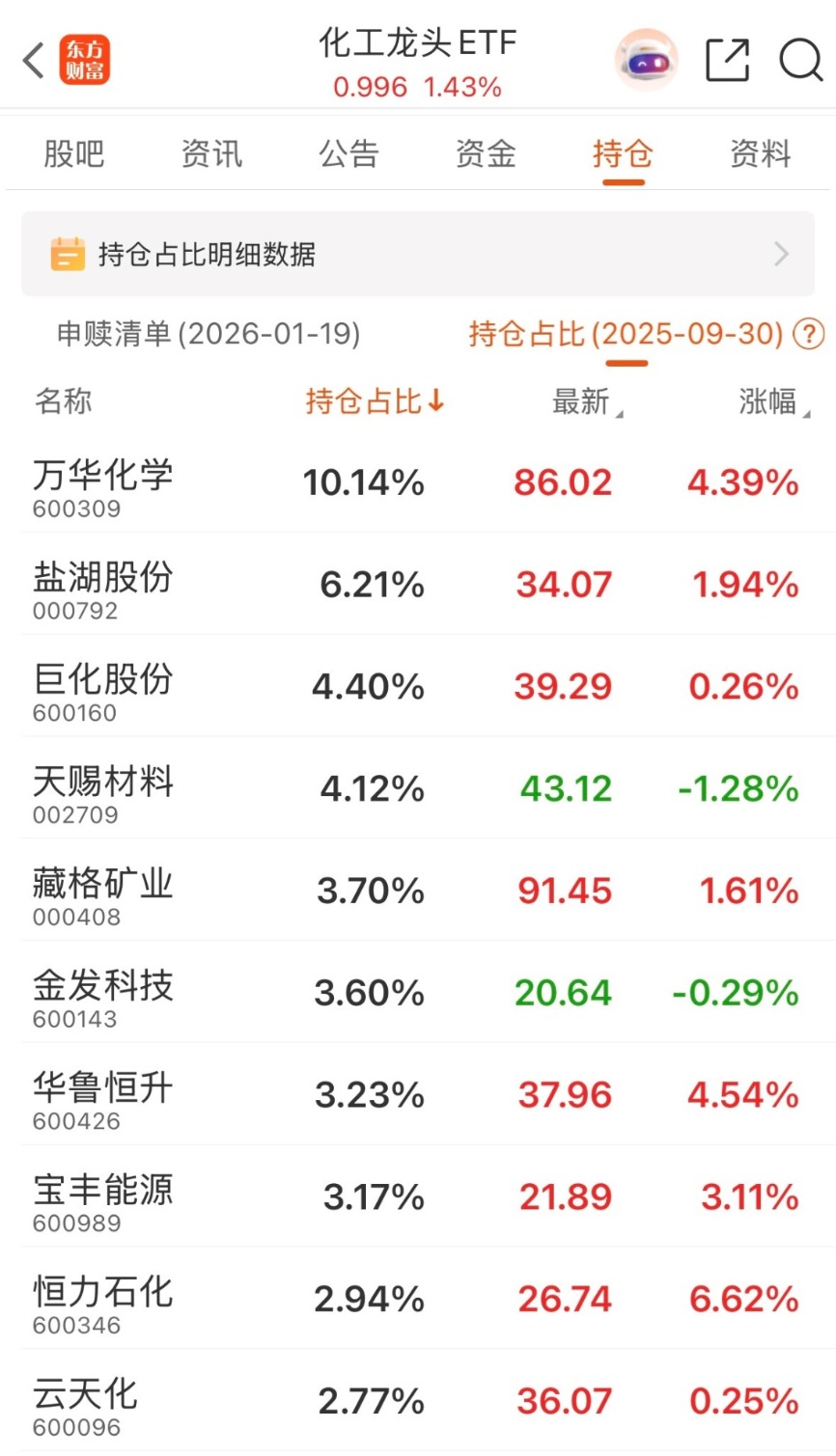
Task: Switch to the 资料 tab
Action: (x=760, y=153)
